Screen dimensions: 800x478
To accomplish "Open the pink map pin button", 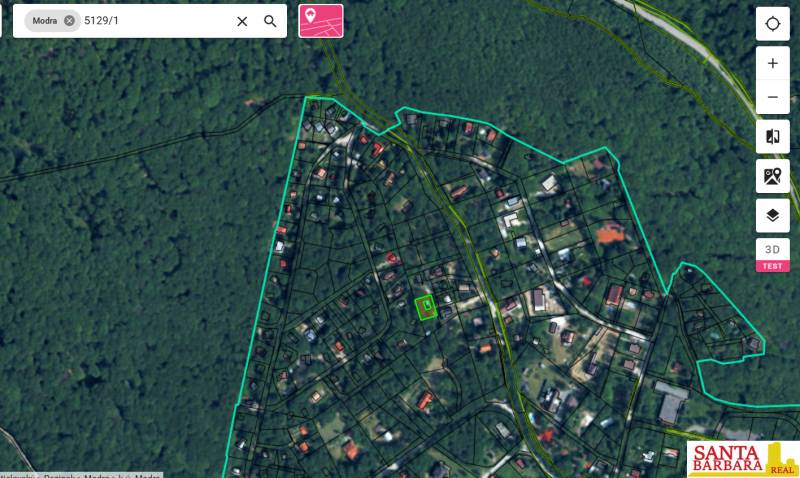I will (321, 21).
